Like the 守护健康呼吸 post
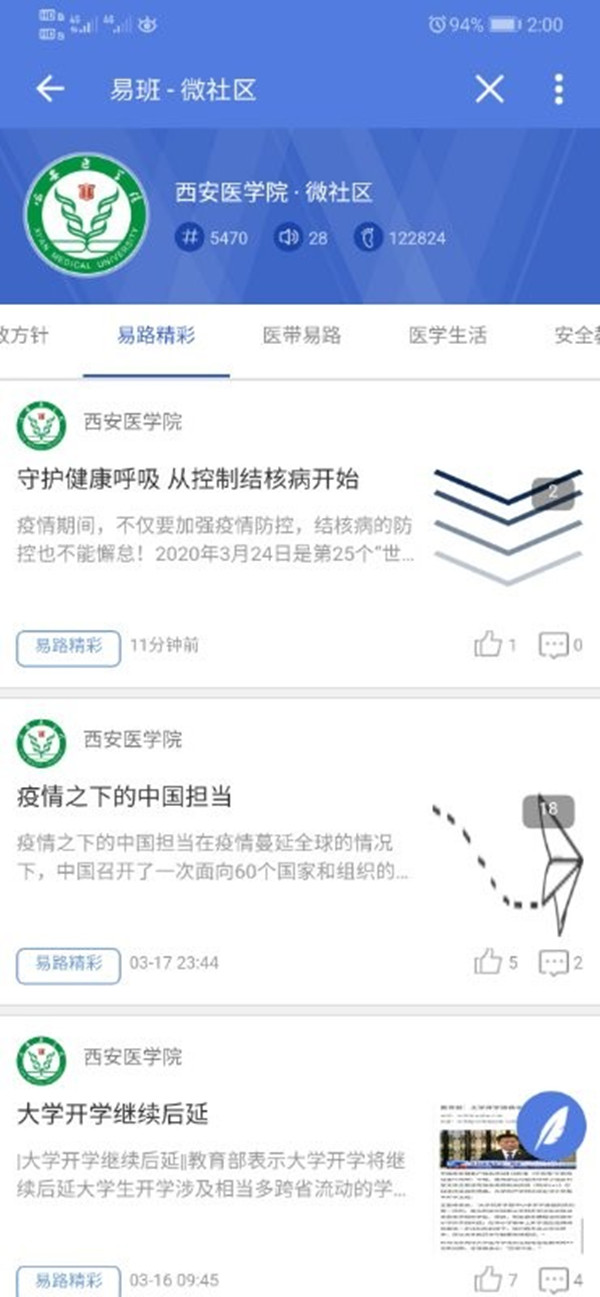The height and width of the screenshot is (1297, 600). [488, 645]
